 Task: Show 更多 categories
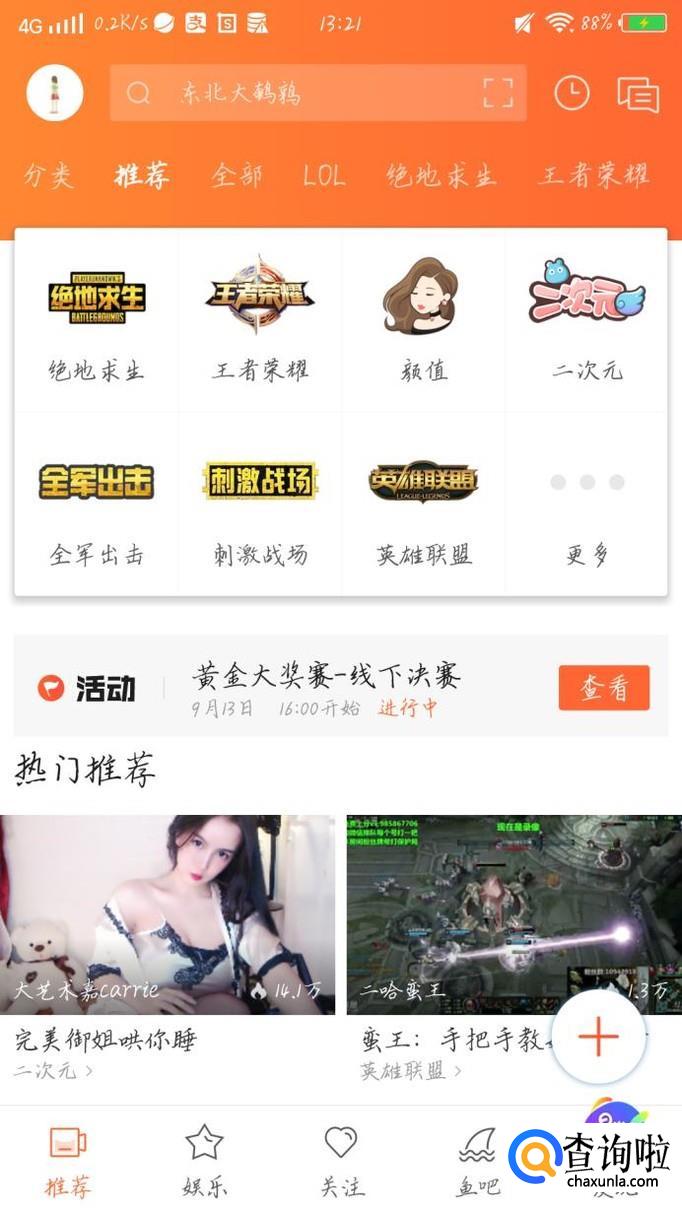tap(587, 505)
